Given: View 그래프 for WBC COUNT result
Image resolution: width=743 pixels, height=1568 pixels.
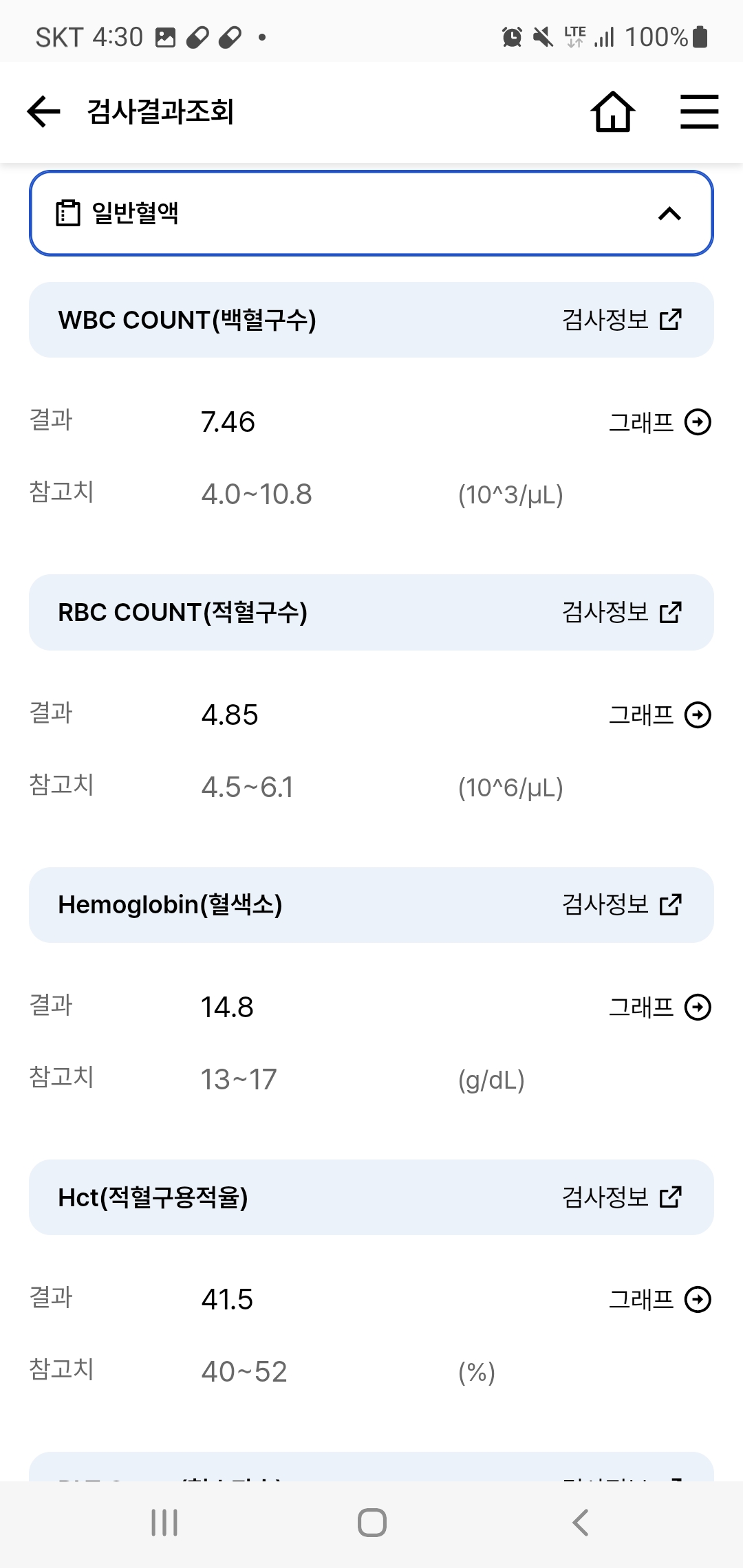Looking at the screenshot, I should click(659, 422).
